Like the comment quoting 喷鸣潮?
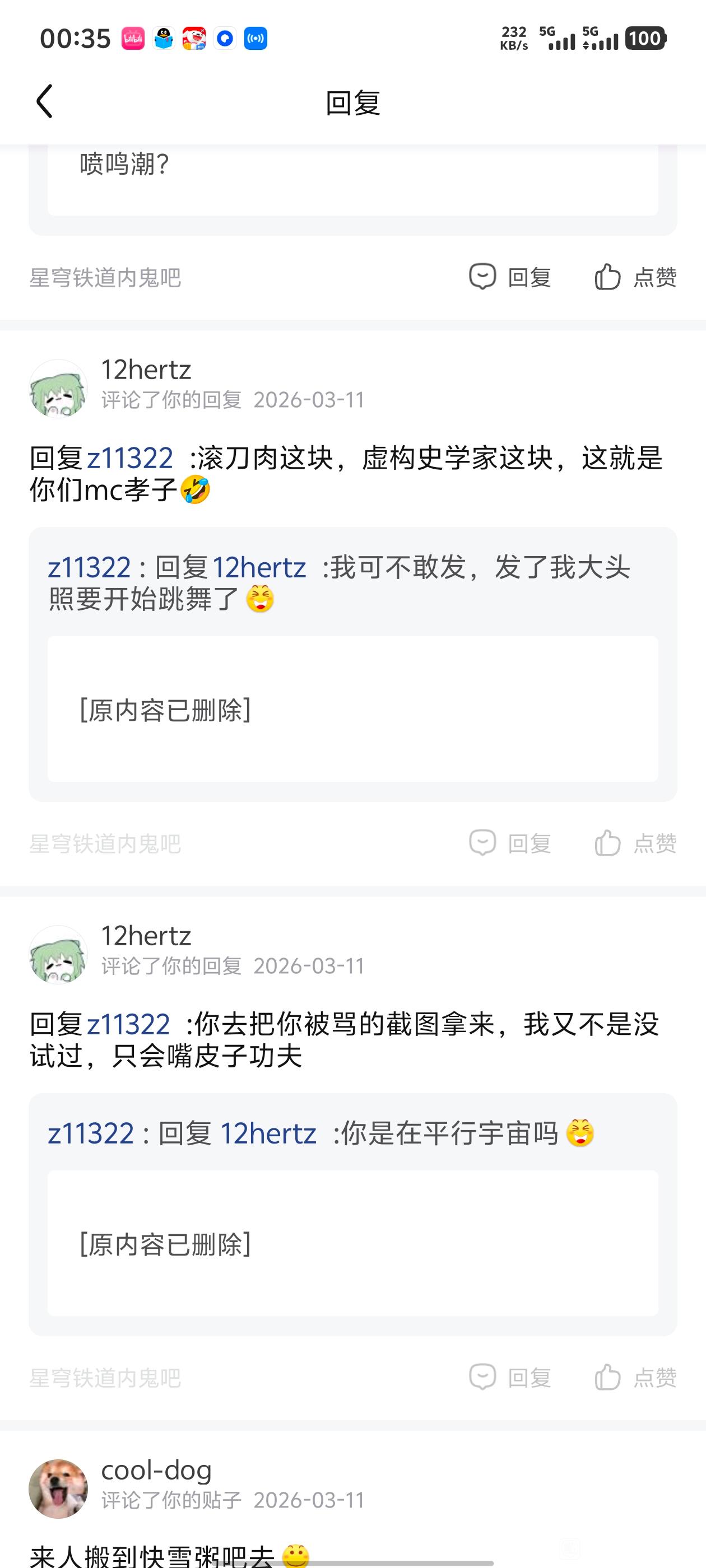Image resolution: width=706 pixels, height=1568 pixels. click(x=635, y=278)
